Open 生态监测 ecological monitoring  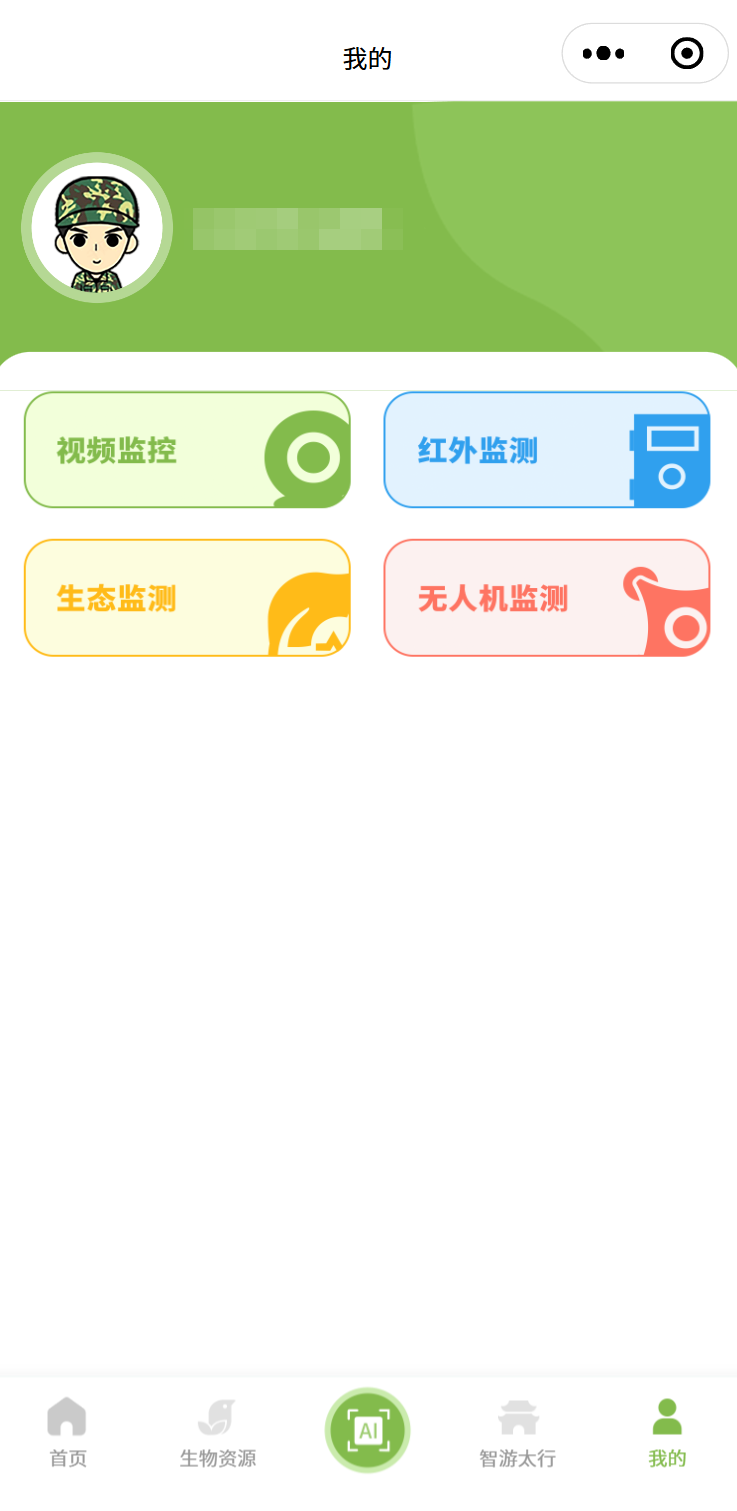point(187,598)
